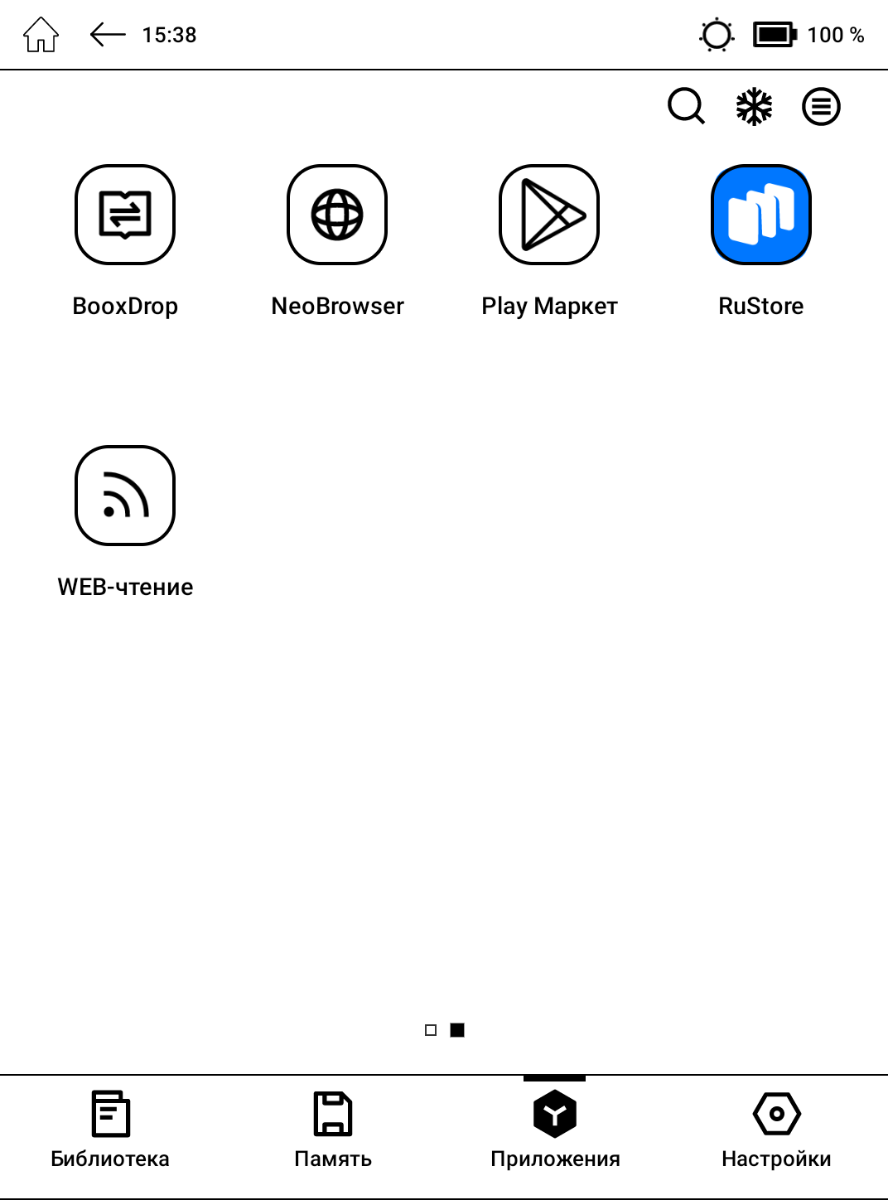The height and width of the screenshot is (1200, 888).
Task: Launch the BooxDrop app
Action: click(x=125, y=214)
